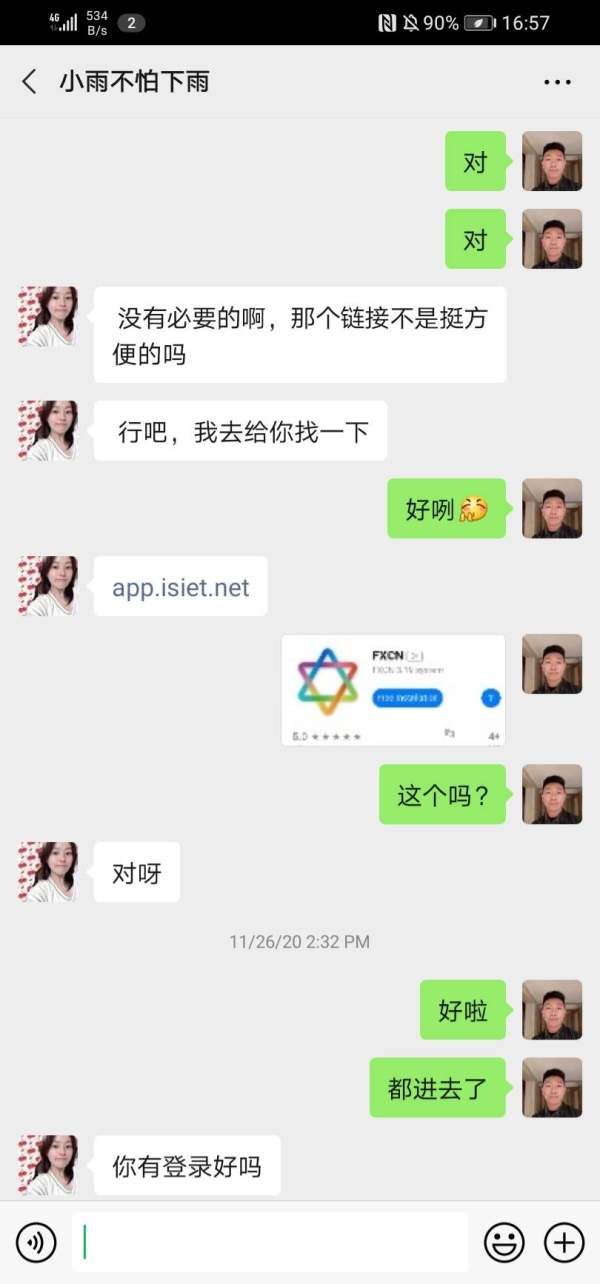Open the emoji picker
Screen dimensions: 600x1284
(504, 1243)
